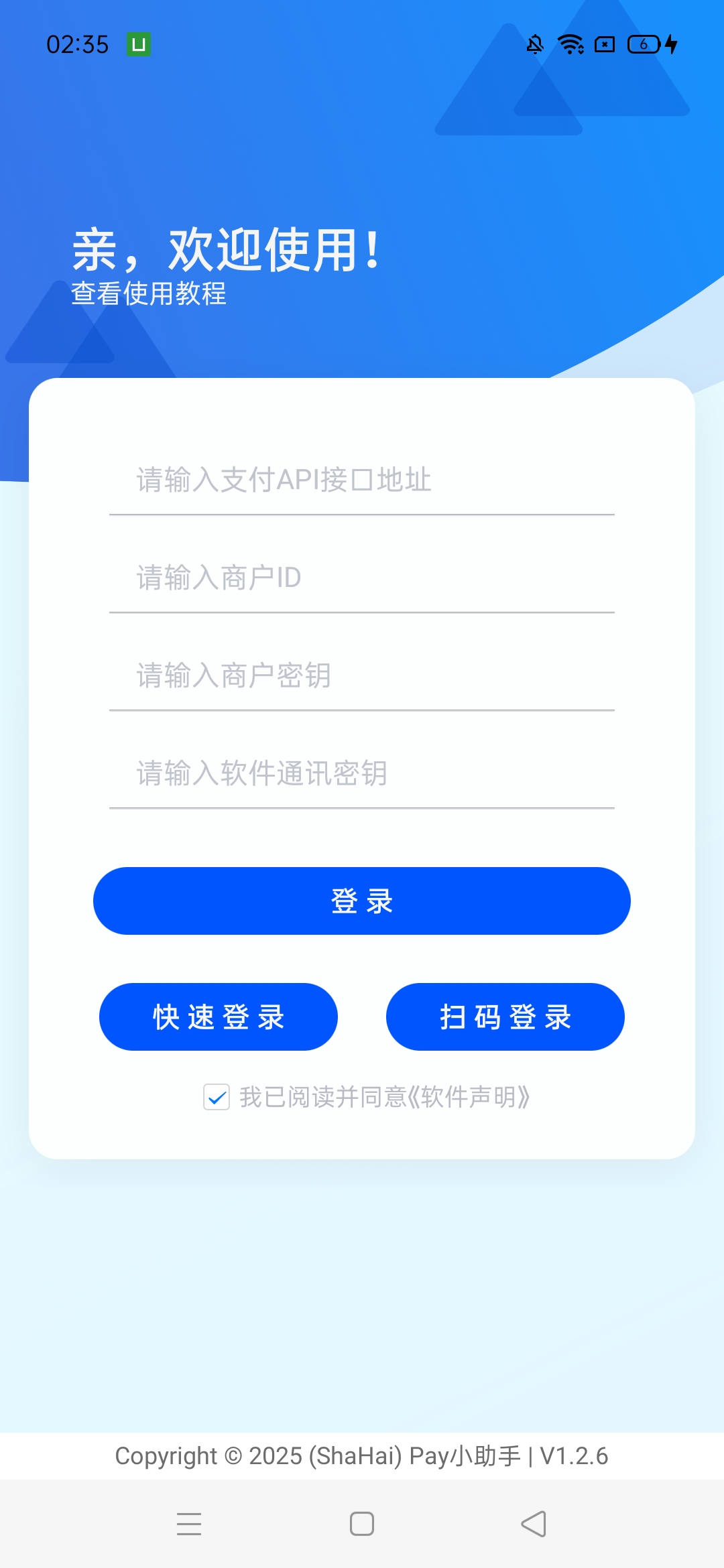The image size is (724, 1568).
Task: Go back with the system back button
Action: pyautogui.click(x=534, y=1524)
